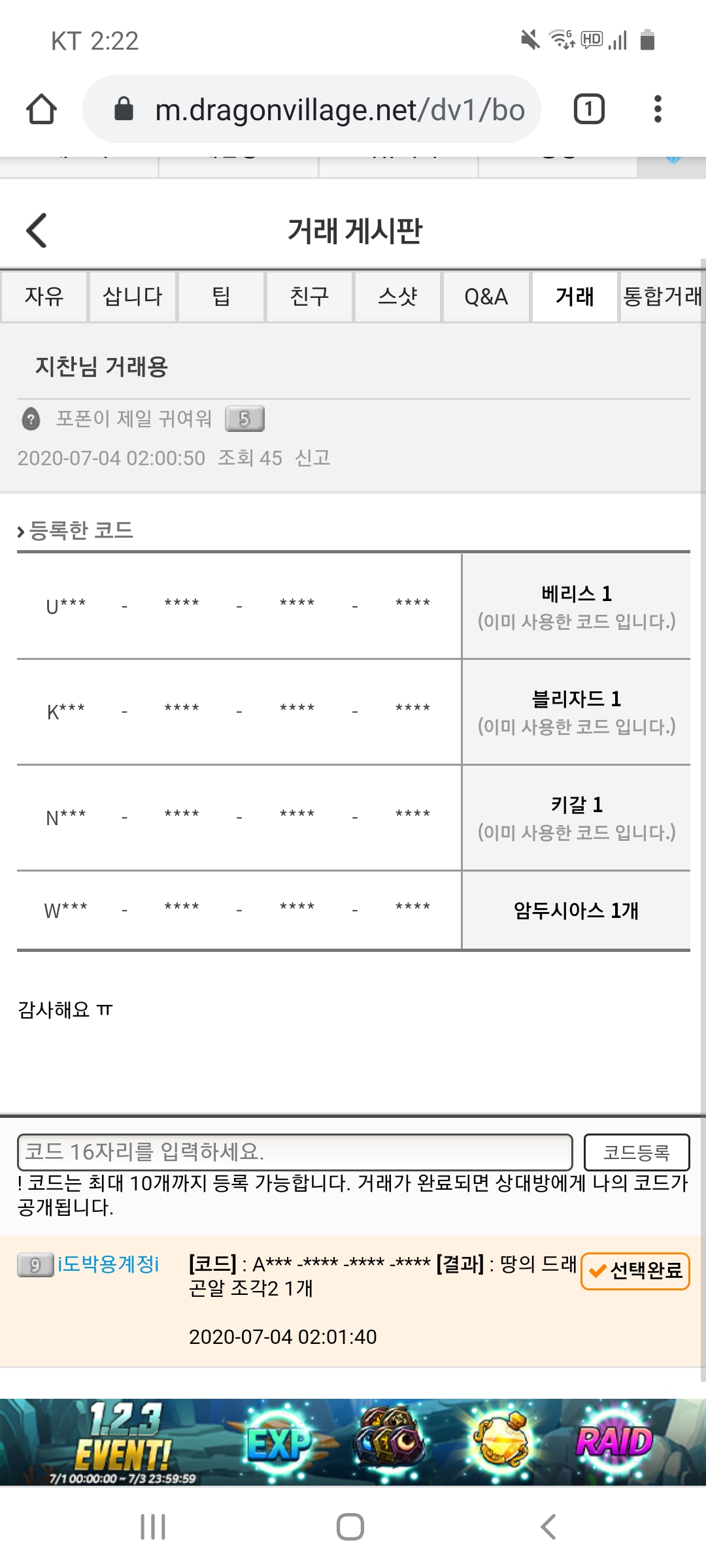Image resolution: width=706 pixels, height=1568 pixels.
Task: Switch to the 삽니다 tab
Action: [133, 297]
